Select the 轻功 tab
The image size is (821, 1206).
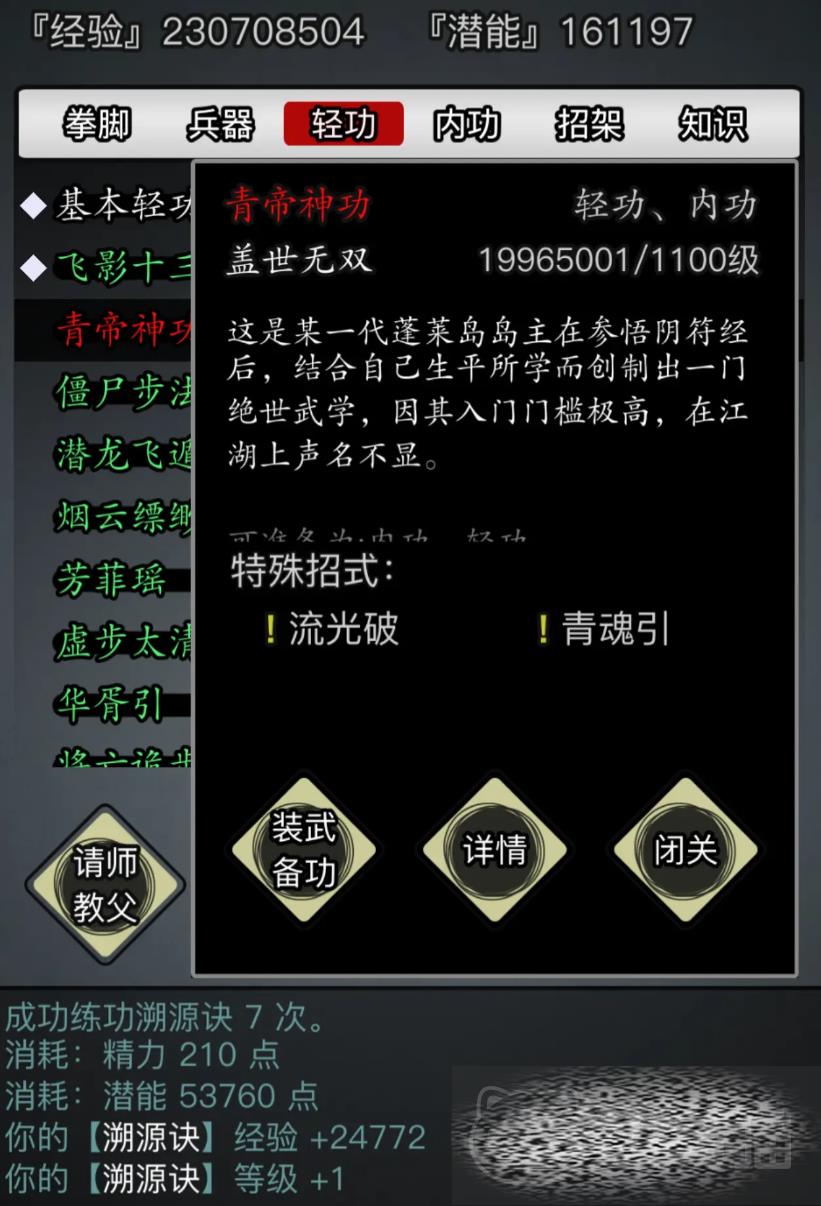tap(343, 125)
